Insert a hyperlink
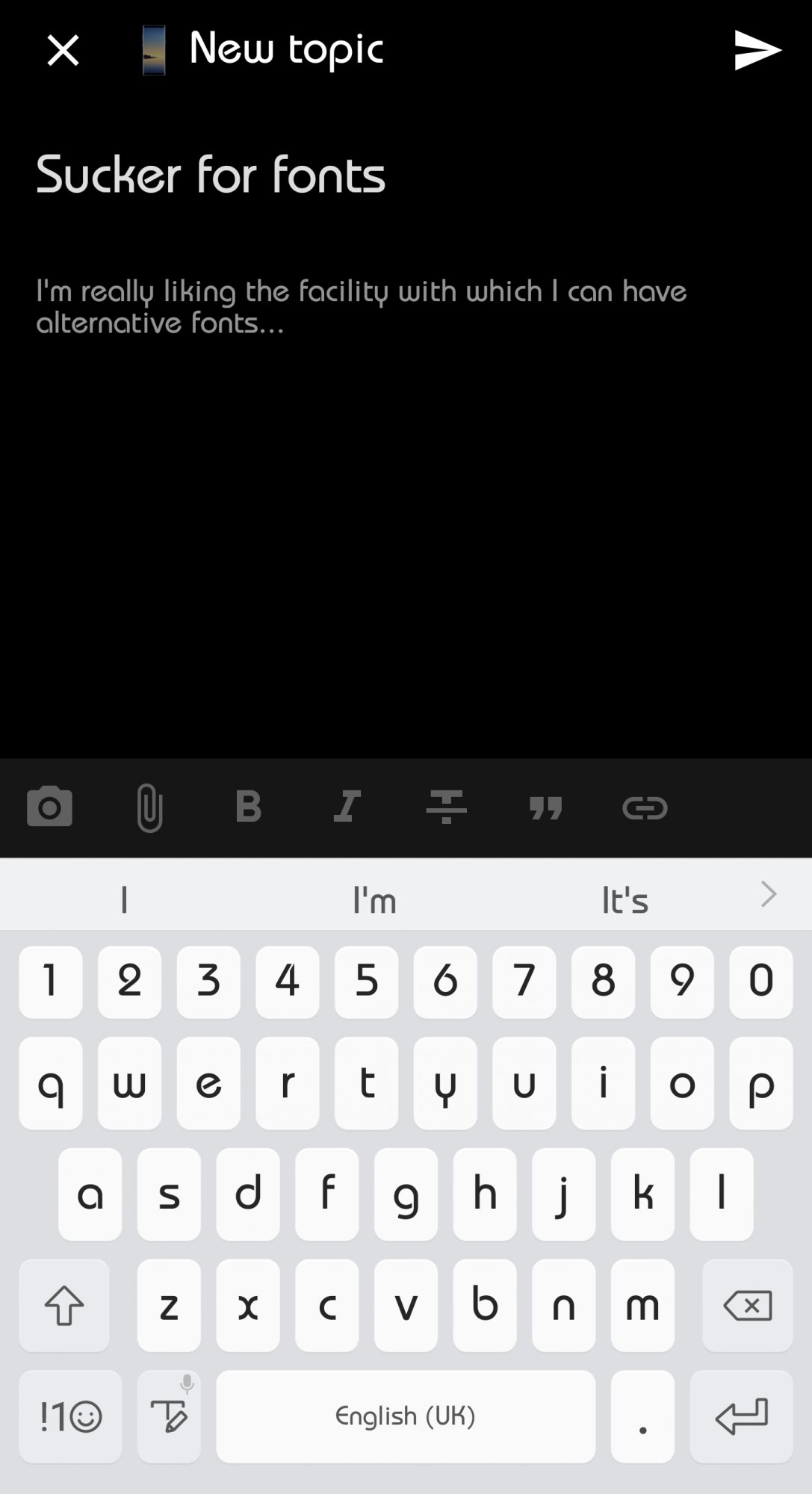812x1494 pixels. coord(645,808)
